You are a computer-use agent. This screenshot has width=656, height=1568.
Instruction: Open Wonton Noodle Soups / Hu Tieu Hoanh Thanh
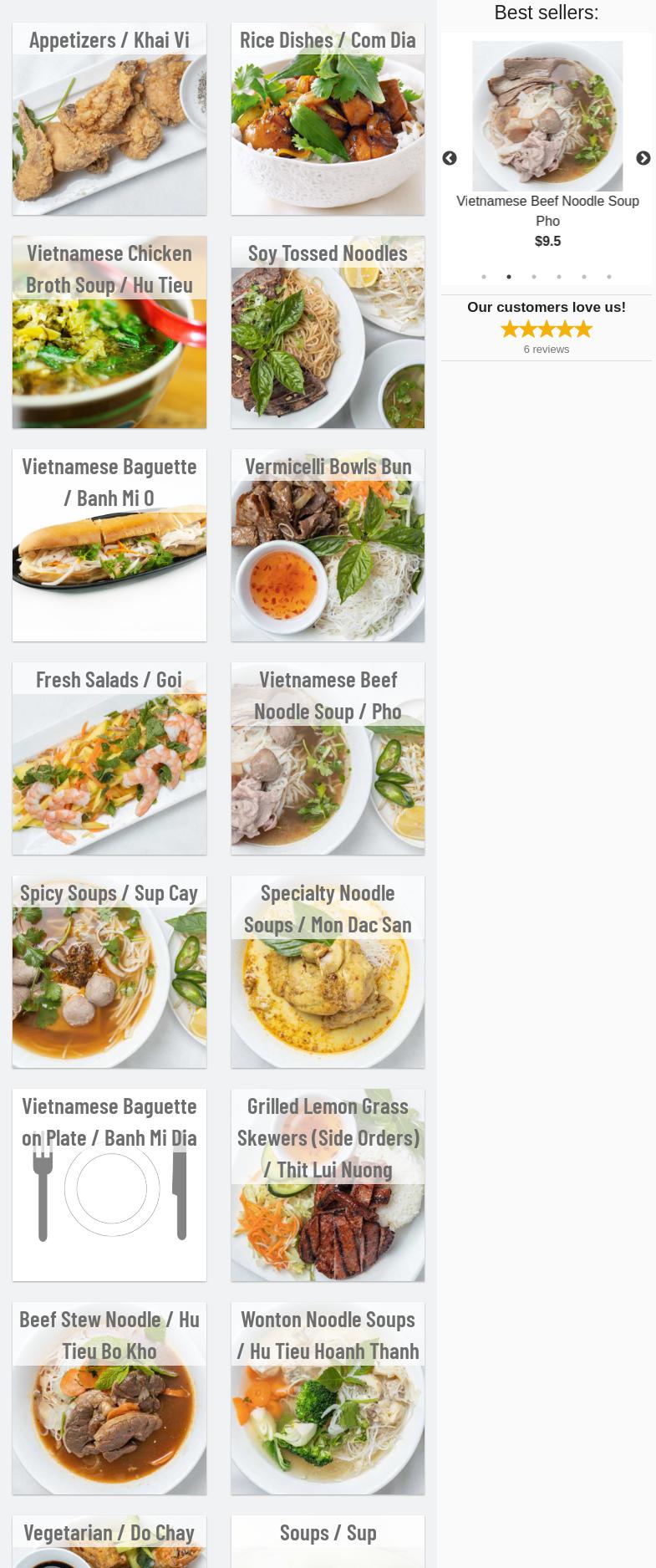pyautogui.click(x=328, y=1399)
